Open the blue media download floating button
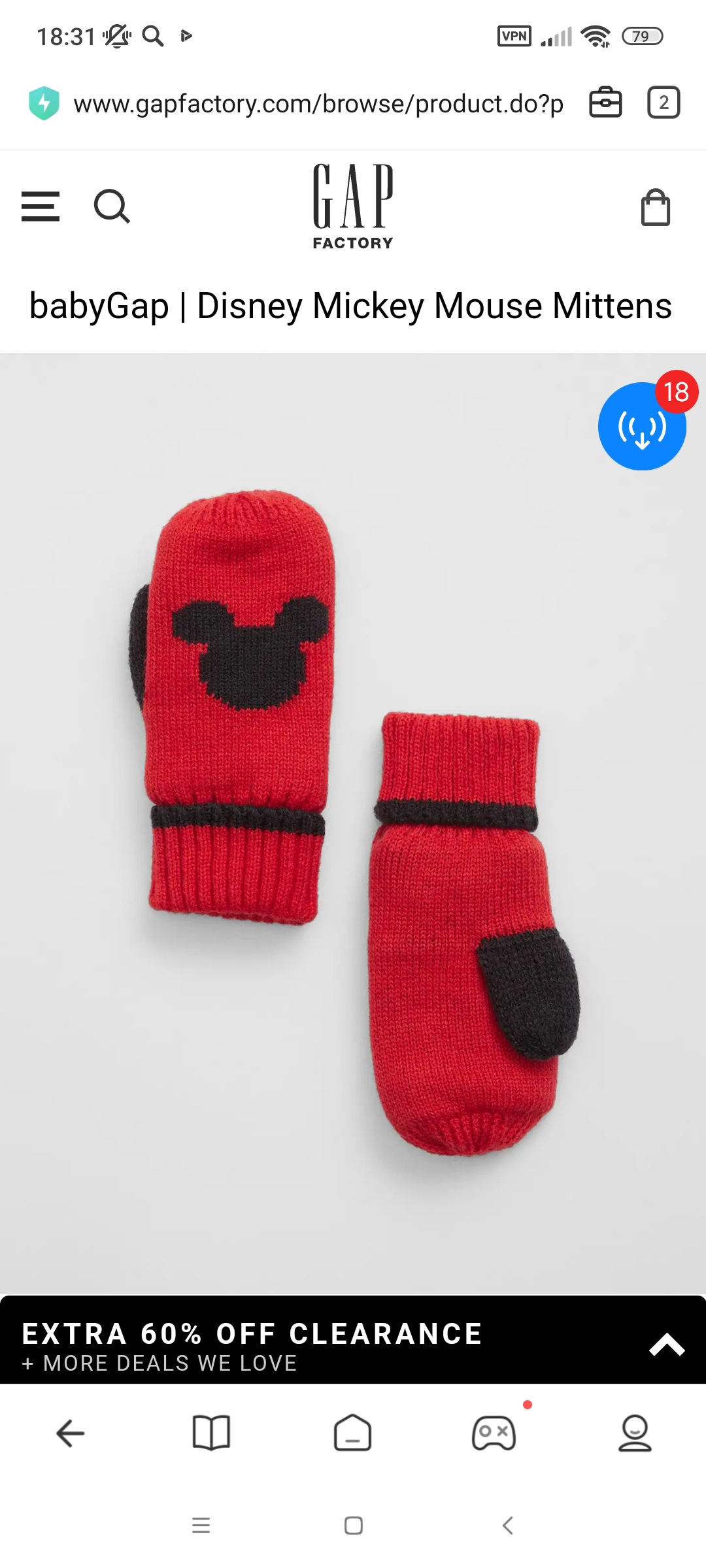Image resolution: width=706 pixels, height=1568 pixels. [x=642, y=427]
